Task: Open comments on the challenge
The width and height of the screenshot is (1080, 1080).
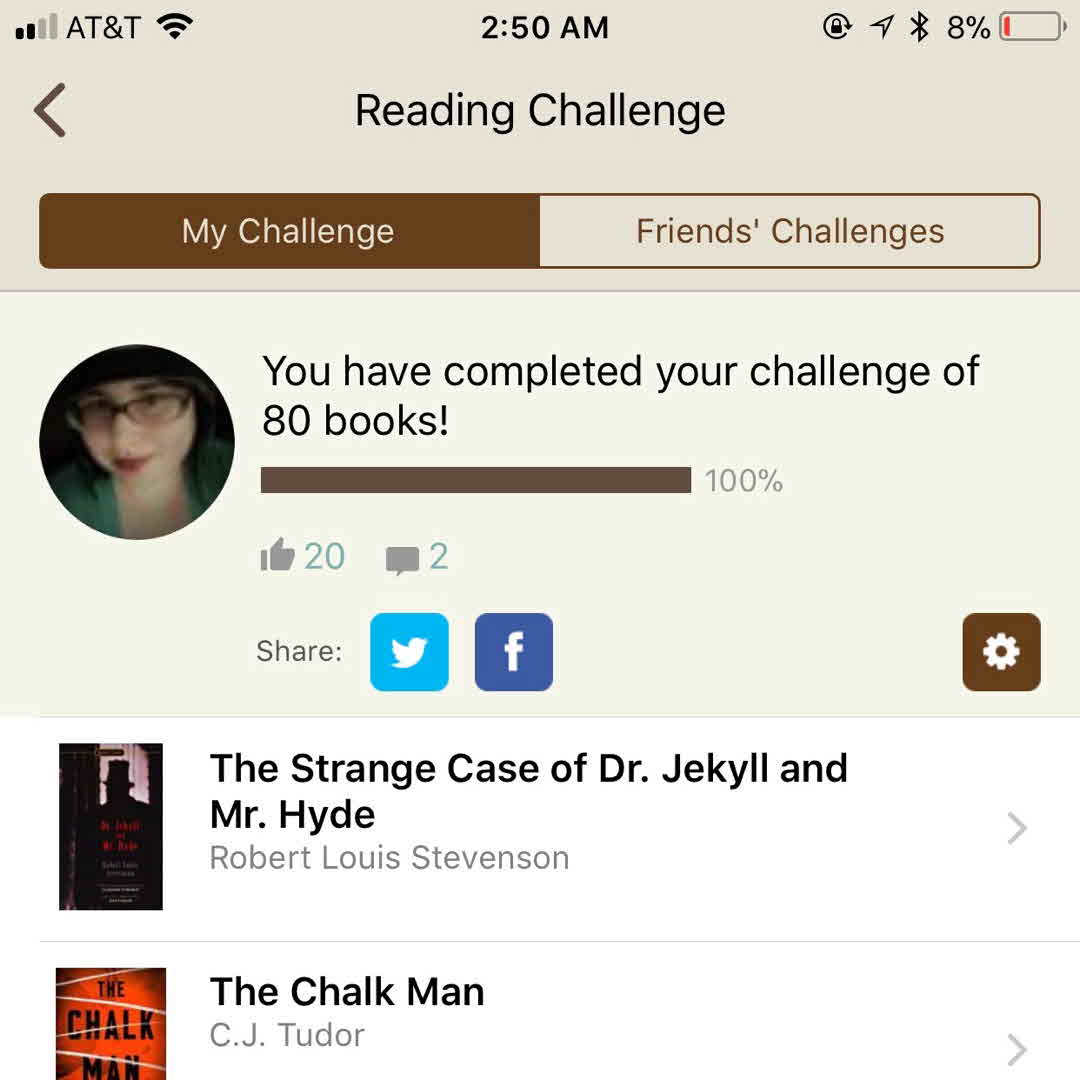Action: point(402,558)
